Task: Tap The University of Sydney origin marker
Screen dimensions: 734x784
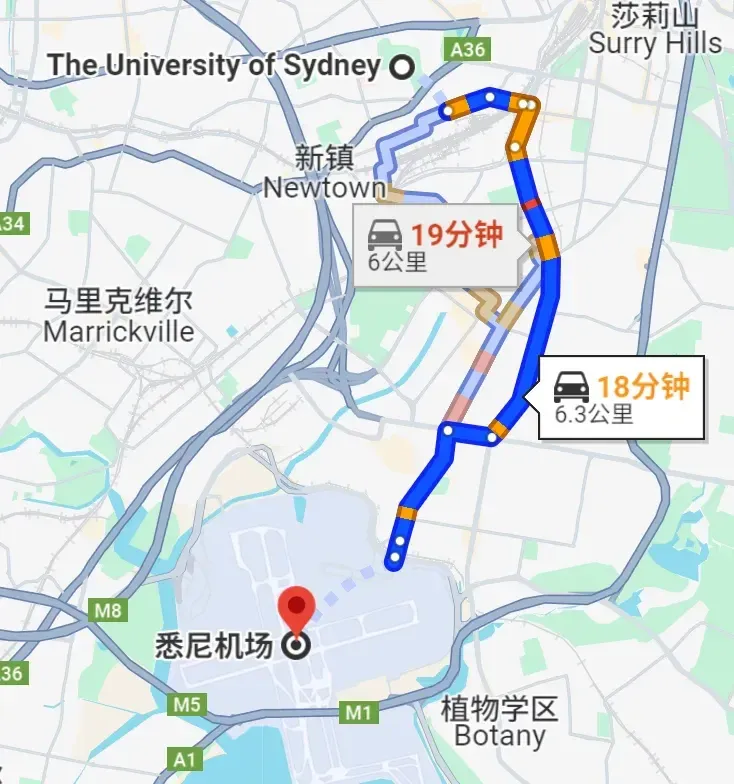Action: [401, 67]
